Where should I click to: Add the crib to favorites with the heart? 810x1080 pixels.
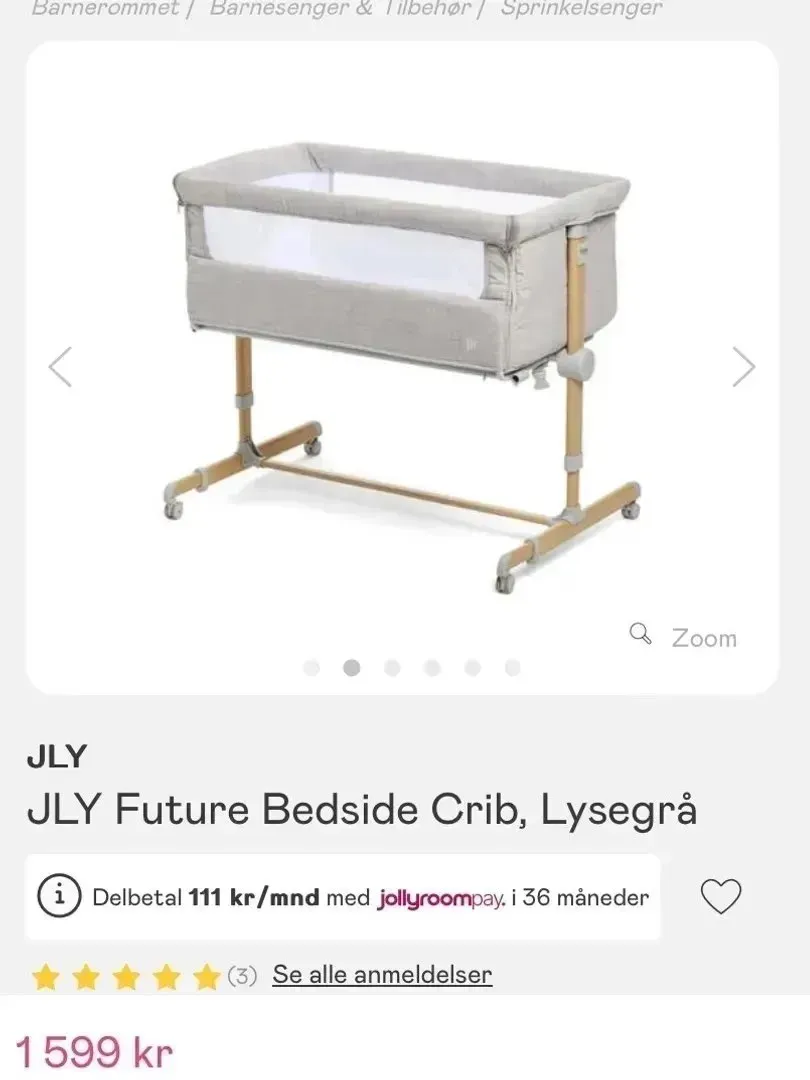(x=720, y=897)
